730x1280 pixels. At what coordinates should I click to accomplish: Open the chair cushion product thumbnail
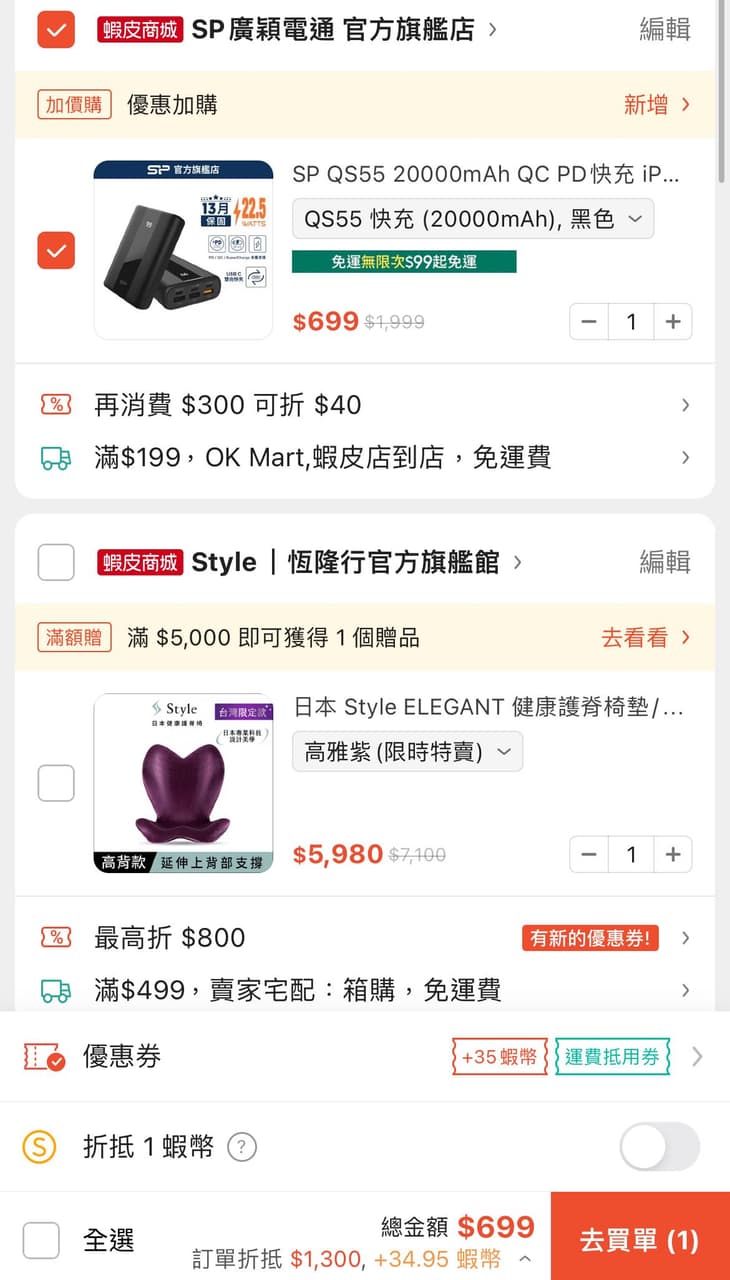[x=183, y=783]
